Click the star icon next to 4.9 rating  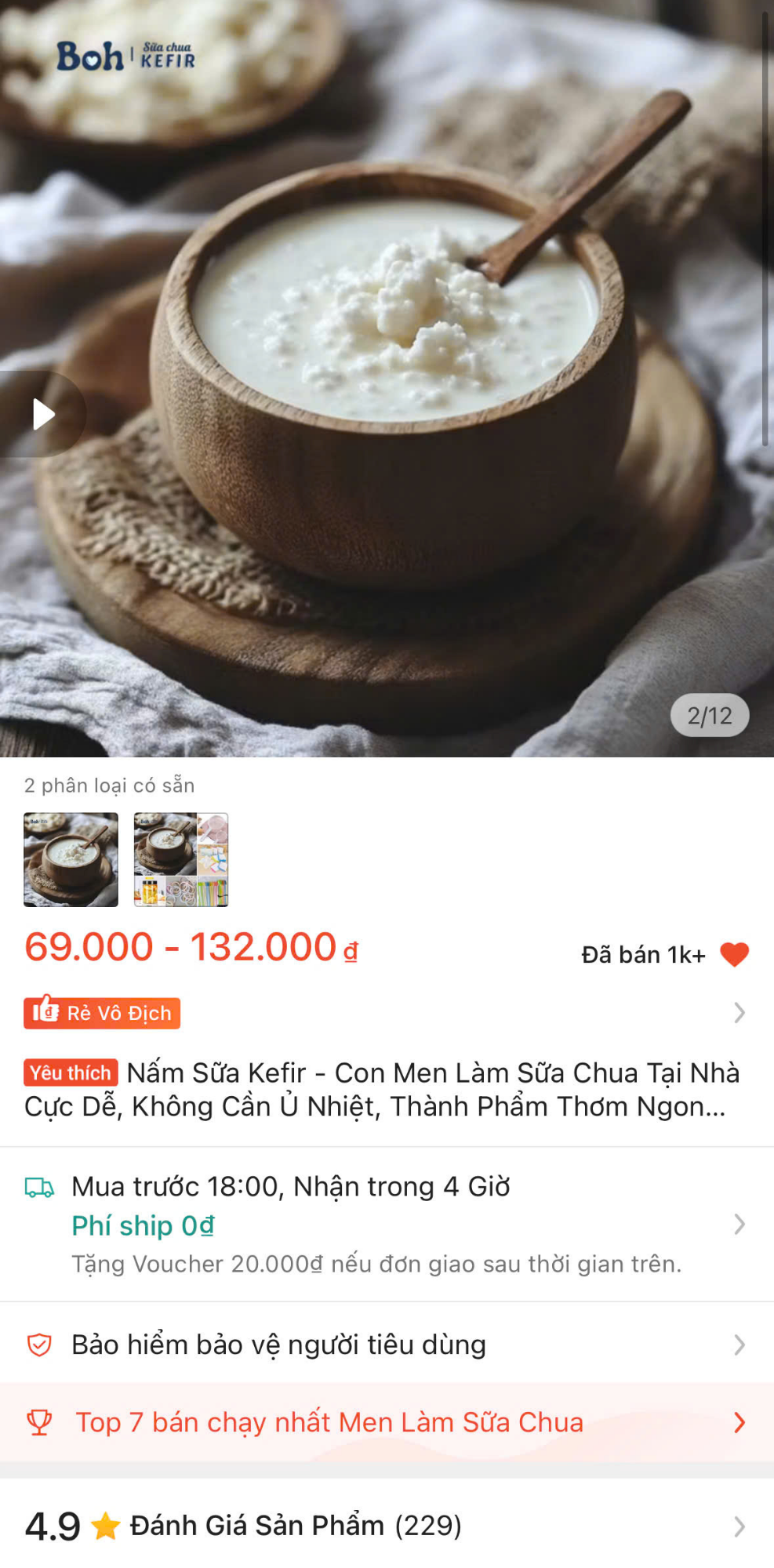pos(104,1525)
